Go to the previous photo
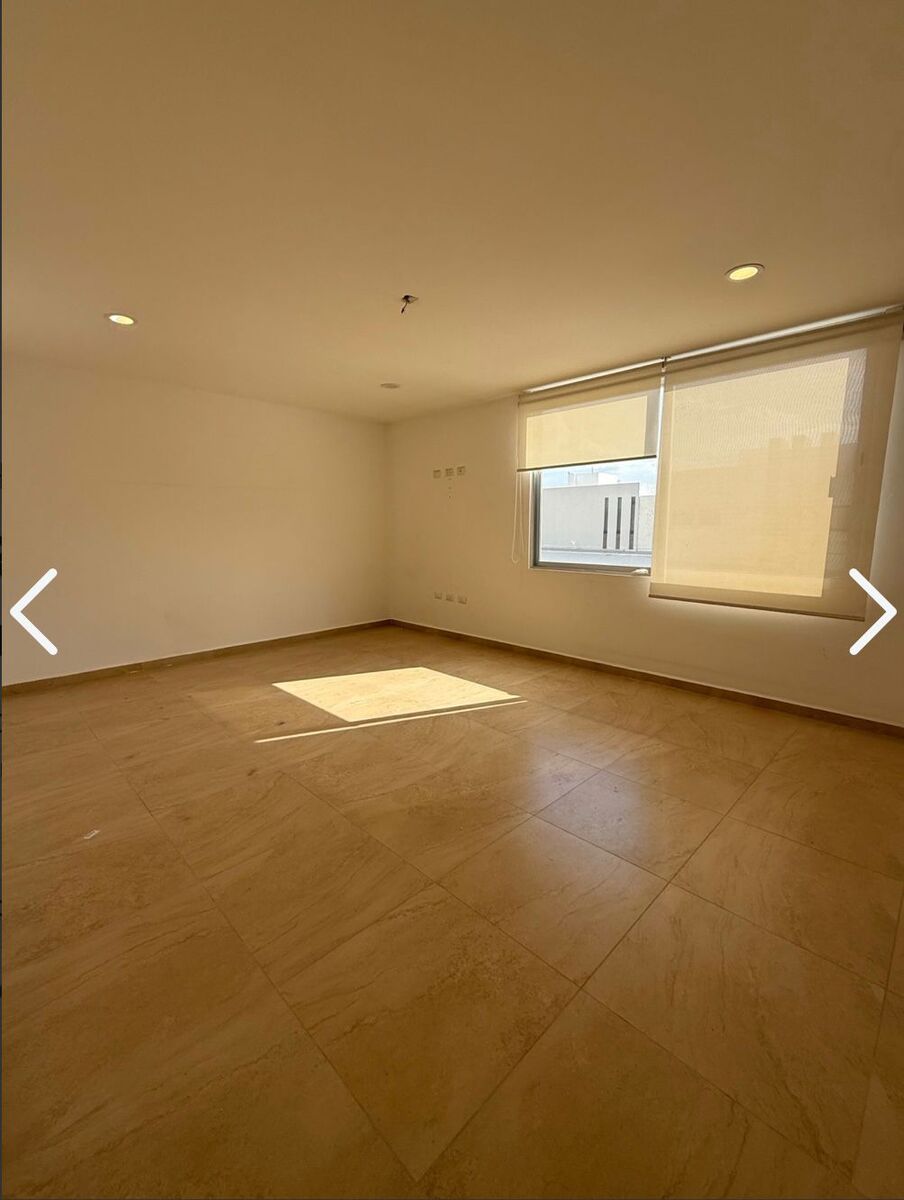Image resolution: width=904 pixels, height=1200 pixels. (34, 611)
